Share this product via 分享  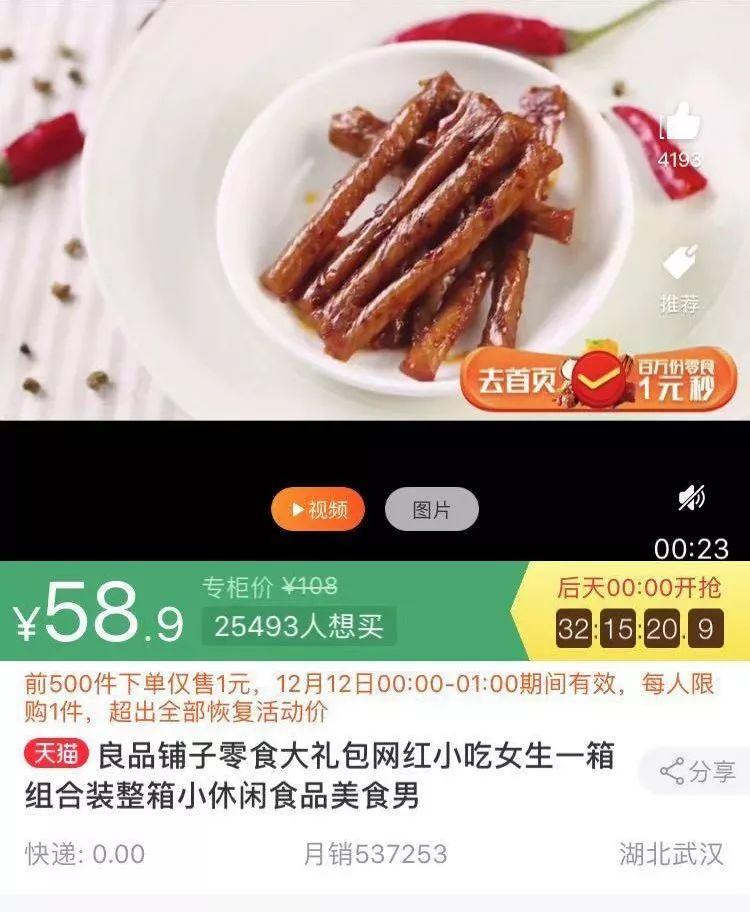[x=698, y=771]
